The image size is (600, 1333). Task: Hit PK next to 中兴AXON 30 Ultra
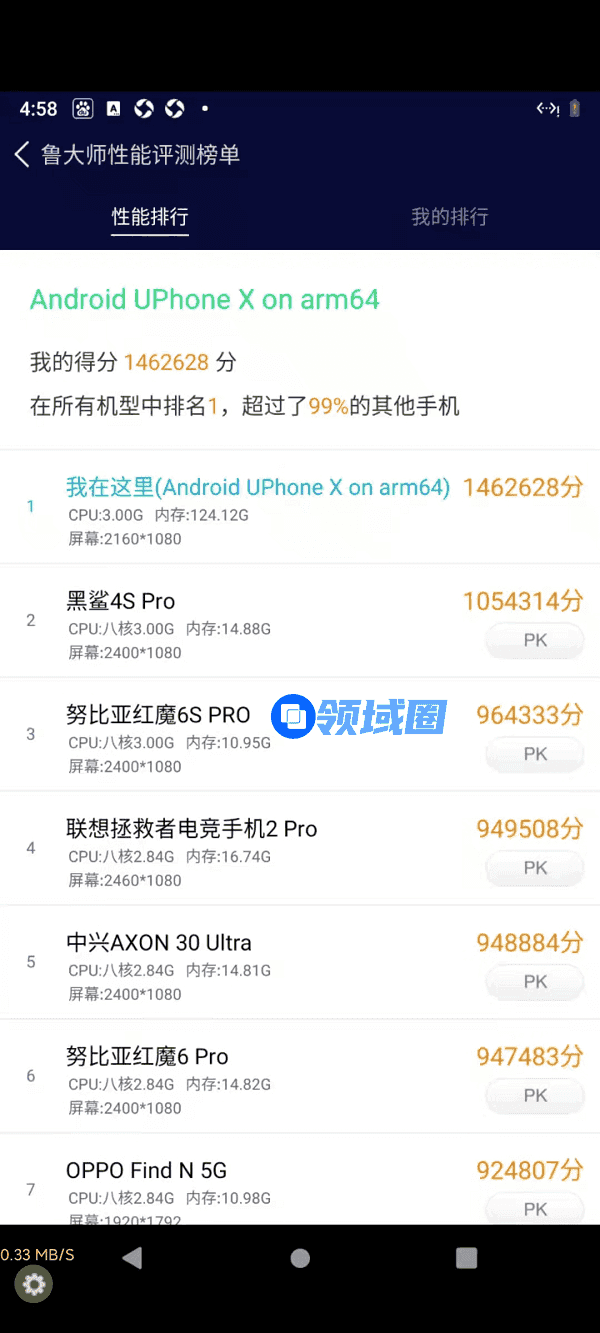tap(535, 982)
